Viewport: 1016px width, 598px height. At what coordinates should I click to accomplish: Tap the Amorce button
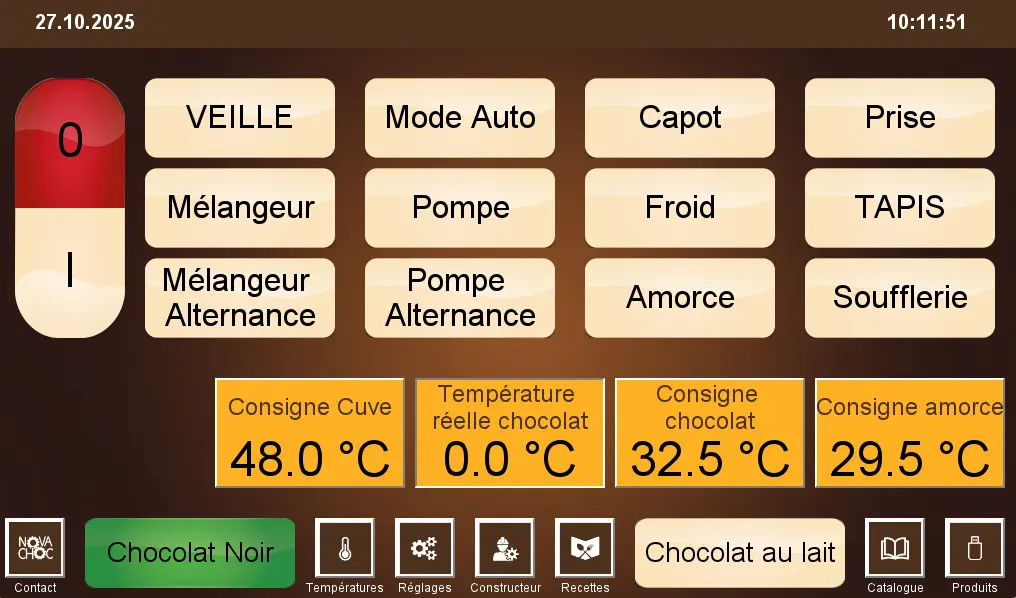(x=680, y=298)
